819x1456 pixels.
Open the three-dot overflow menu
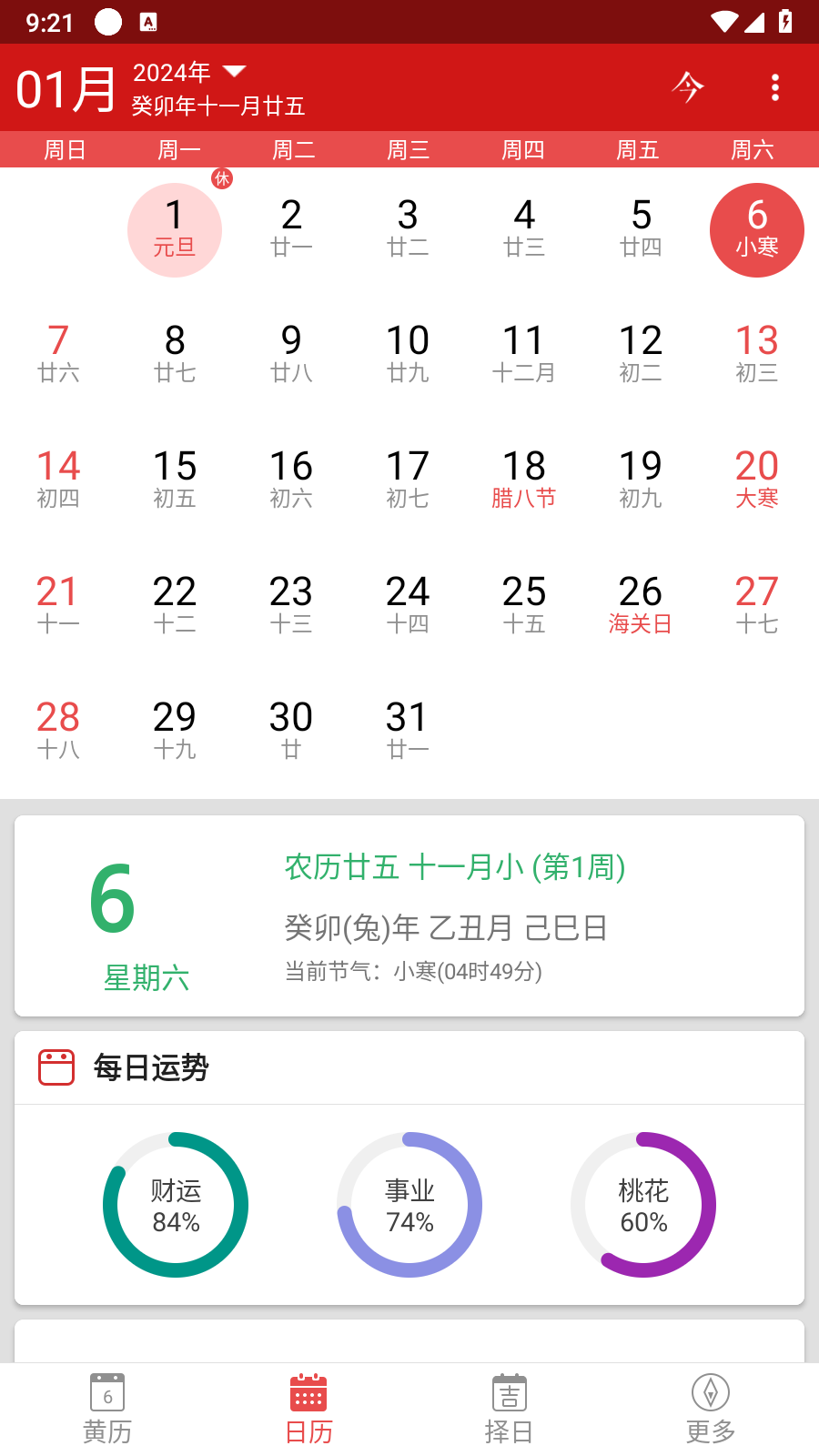pyautogui.click(x=775, y=87)
